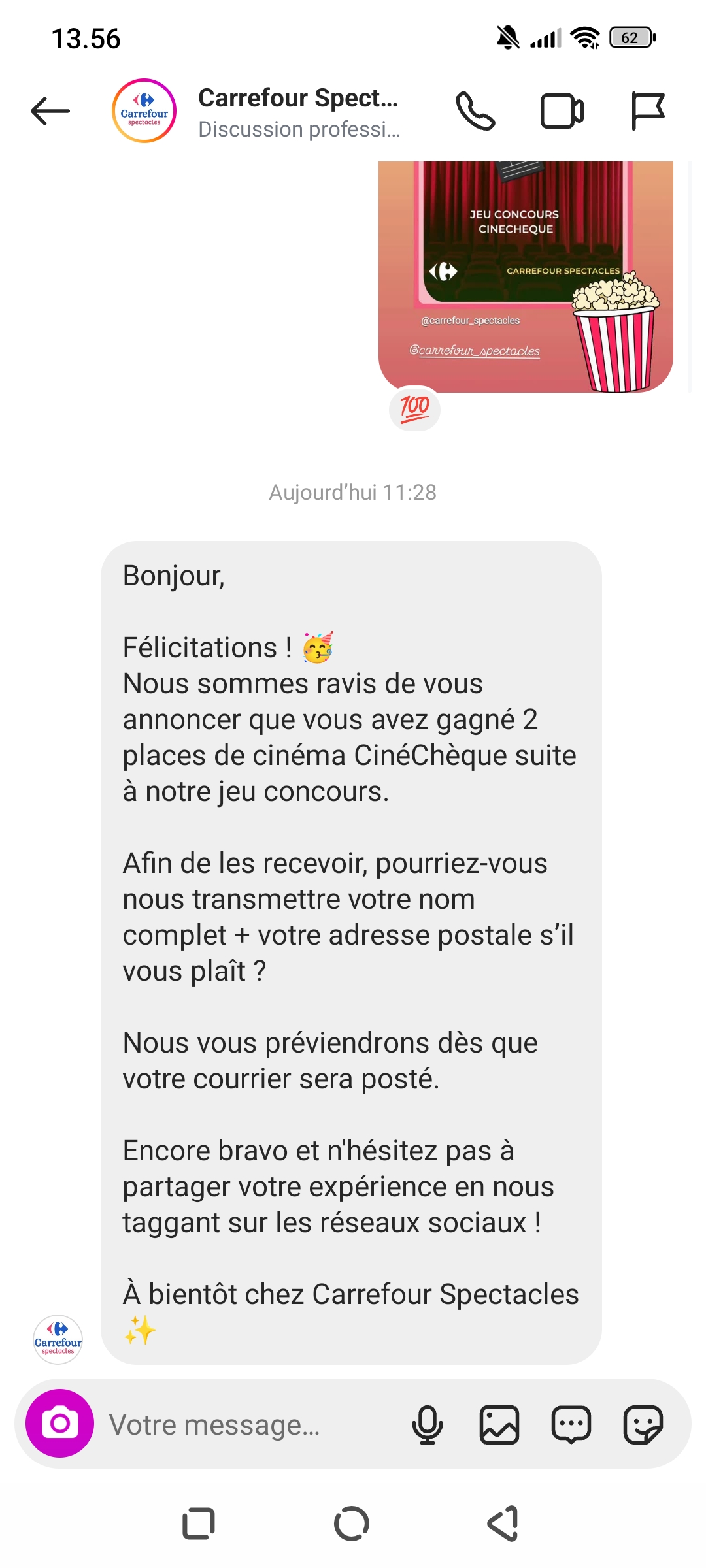This screenshot has height=1568, width=706.
Task: Go to the system home screen
Action: pyautogui.click(x=352, y=1524)
